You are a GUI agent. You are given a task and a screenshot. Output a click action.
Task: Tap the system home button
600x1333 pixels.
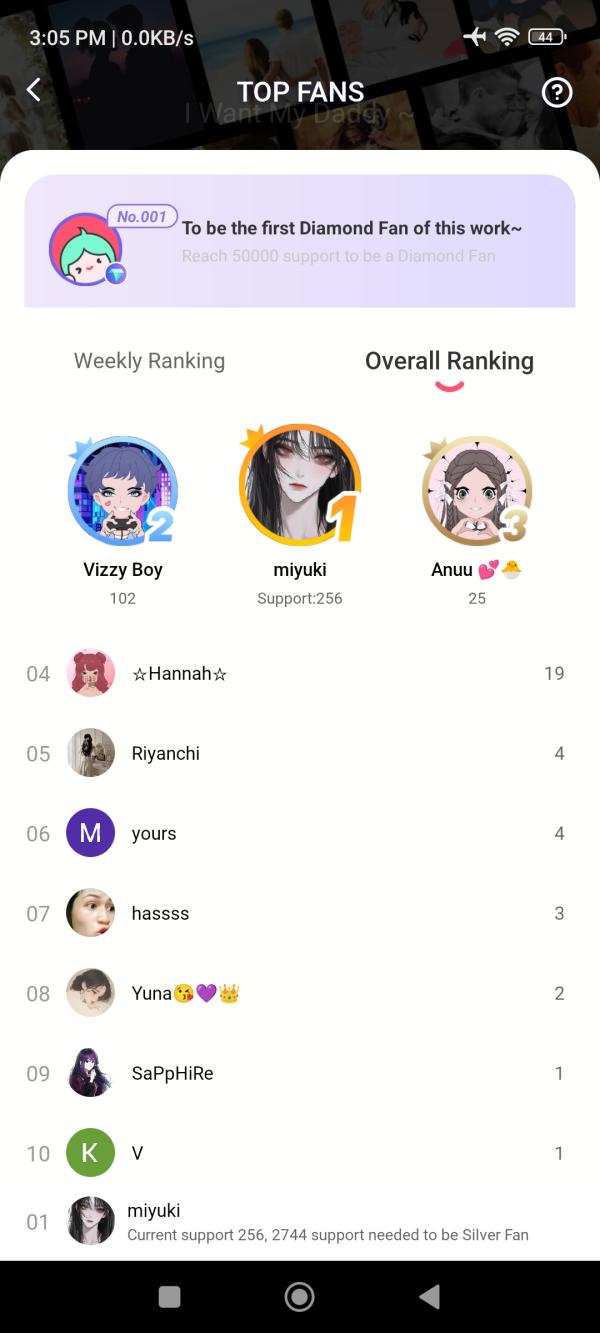299,1297
